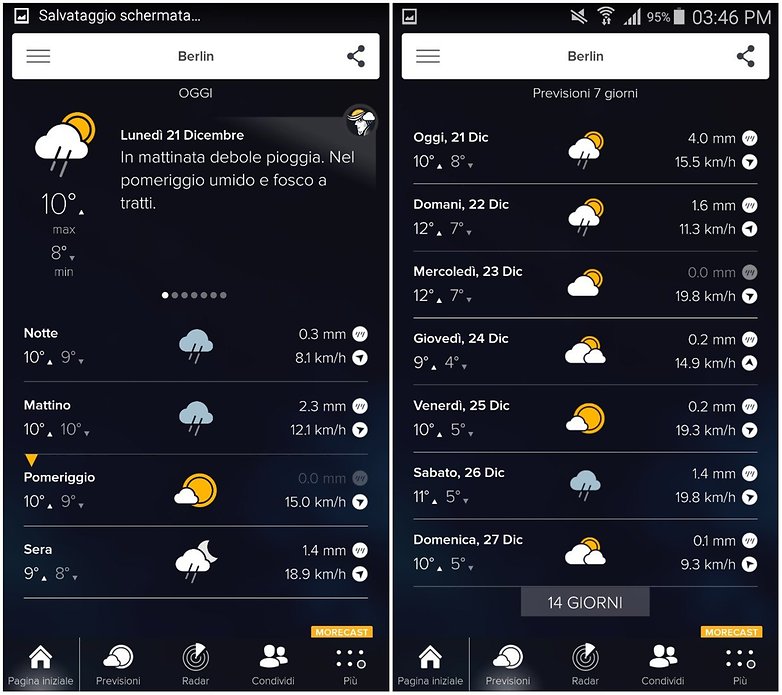Screen dimensions: 782x695
Task: Show Domenica, 27 Dic details
Action: (585, 551)
